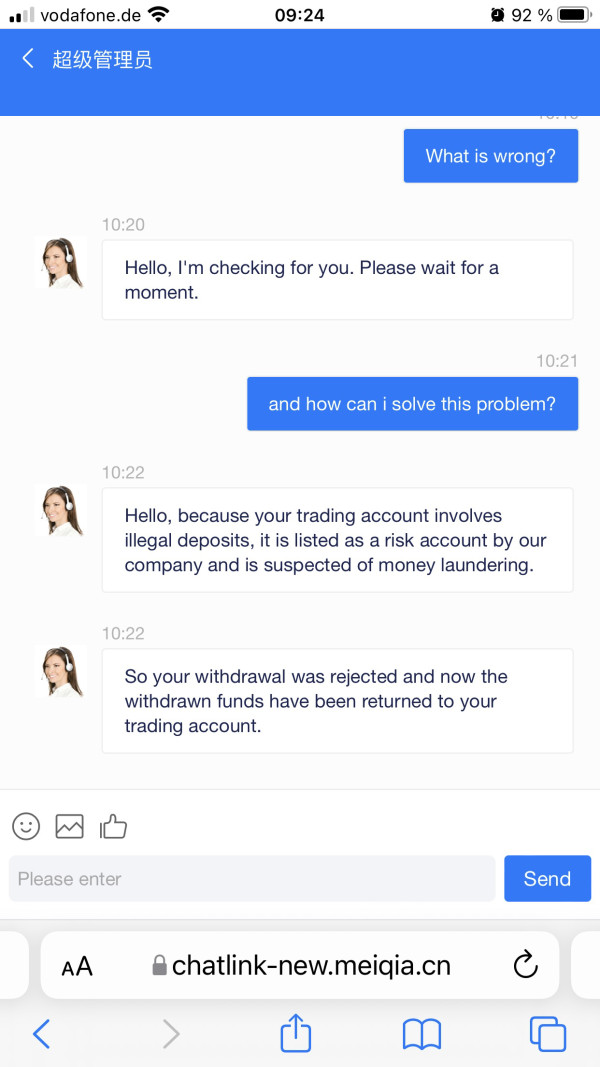Open the Safari share sheet
Image resolution: width=600 pixels, height=1067 pixels.
point(296,1032)
